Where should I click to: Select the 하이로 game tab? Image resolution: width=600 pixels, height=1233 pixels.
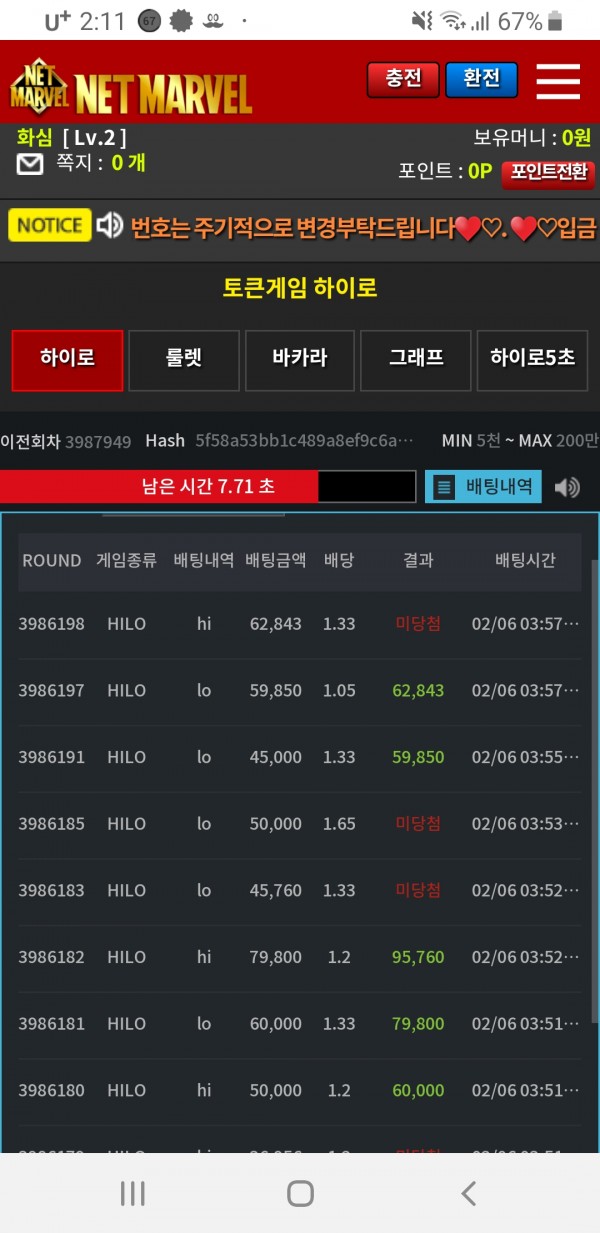tap(67, 360)
